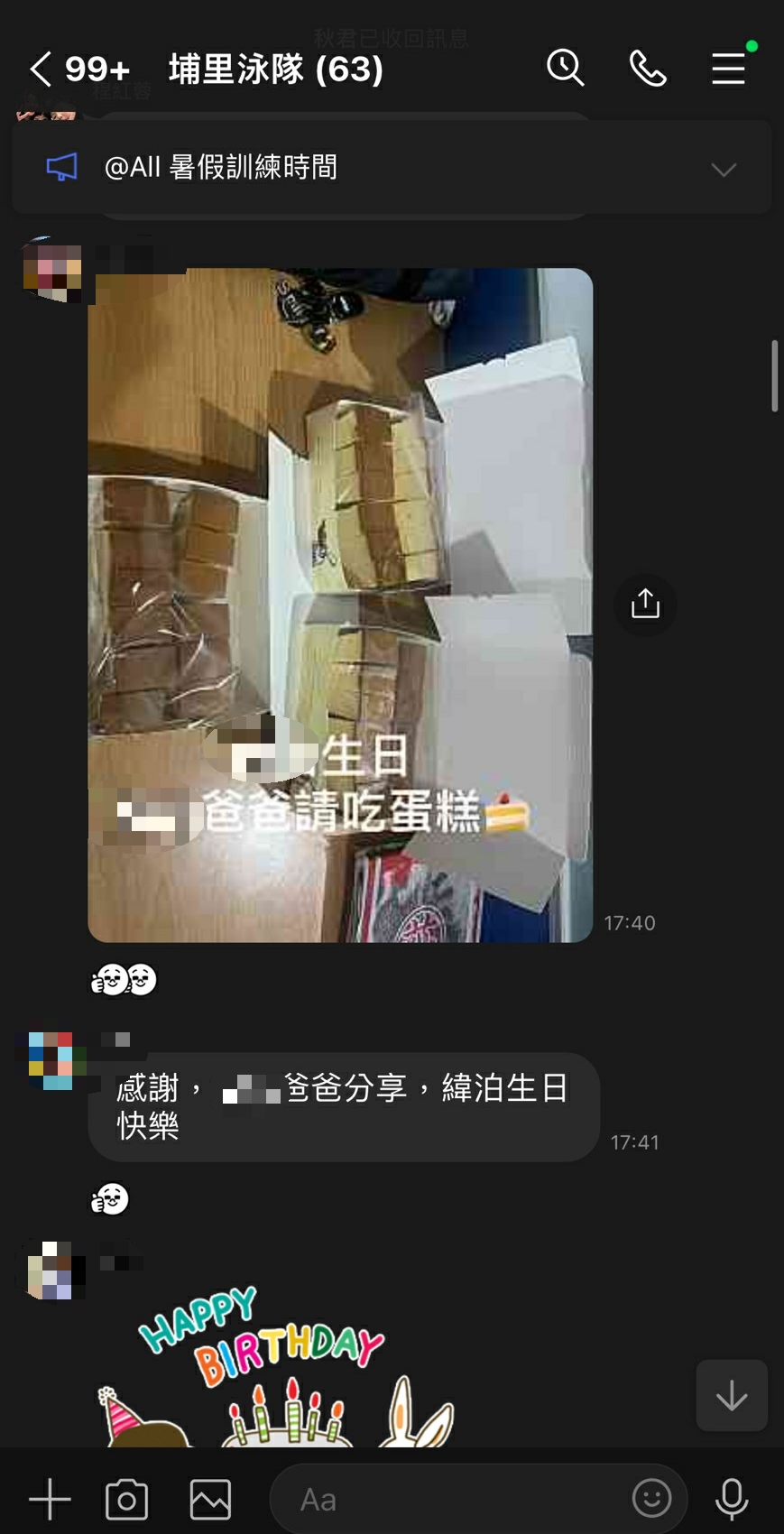Image resolution: width=784 pixels, height=1534 pixels.
Task: Pick an image from gallery
Action: tap(210, 1500)
